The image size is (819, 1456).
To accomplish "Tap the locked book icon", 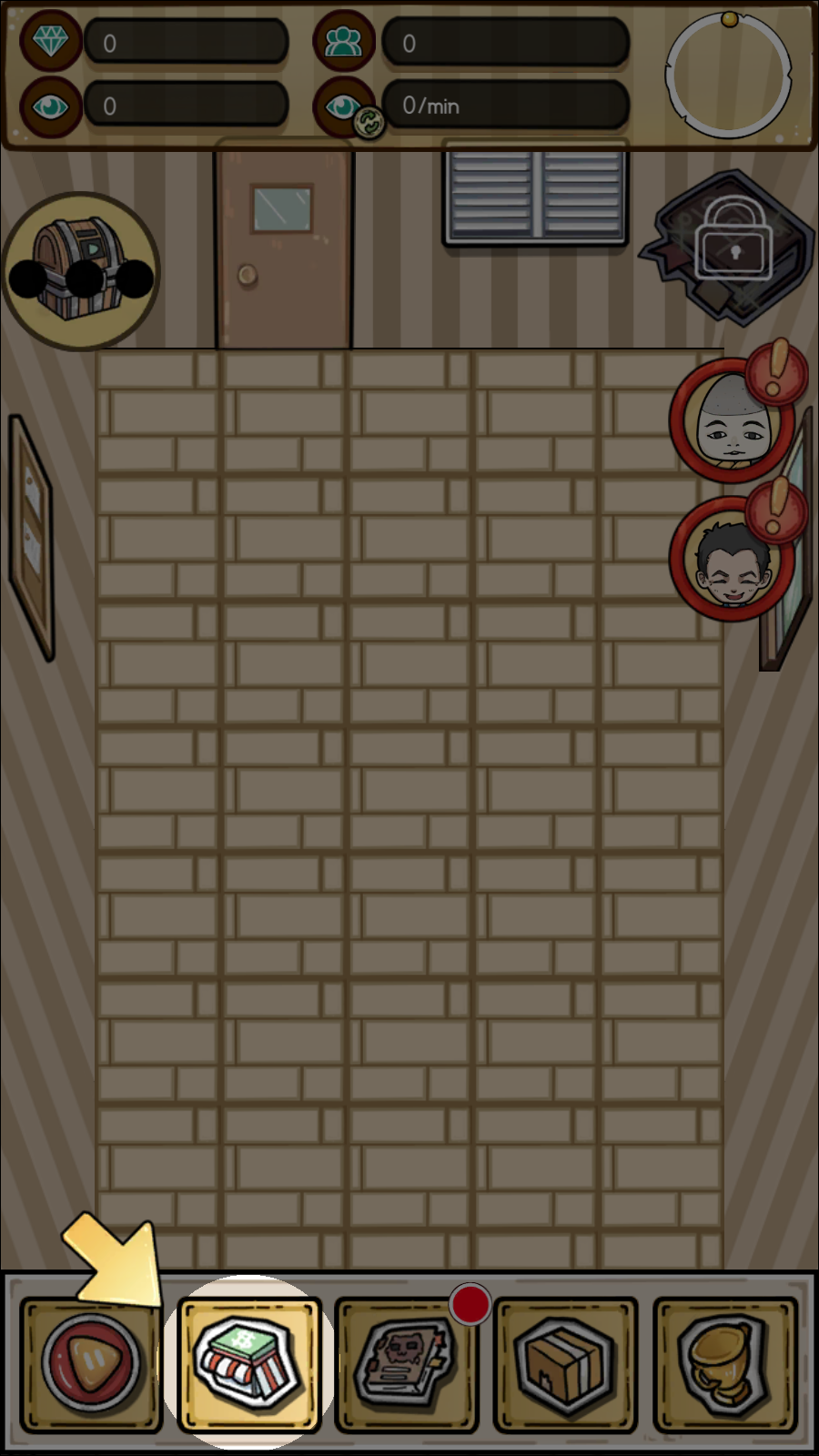I will 731,246.
